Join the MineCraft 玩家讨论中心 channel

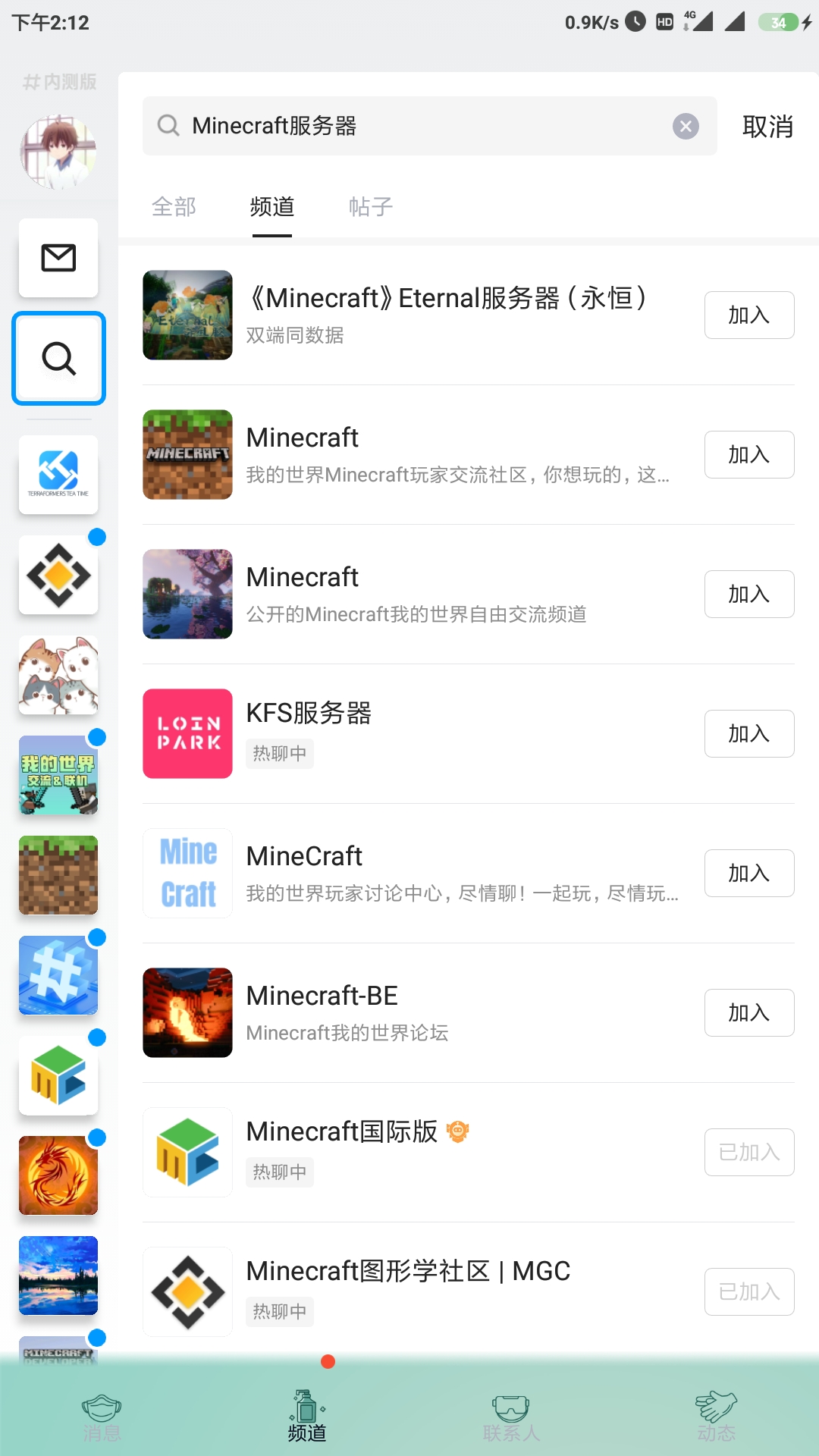pos(748,873)
